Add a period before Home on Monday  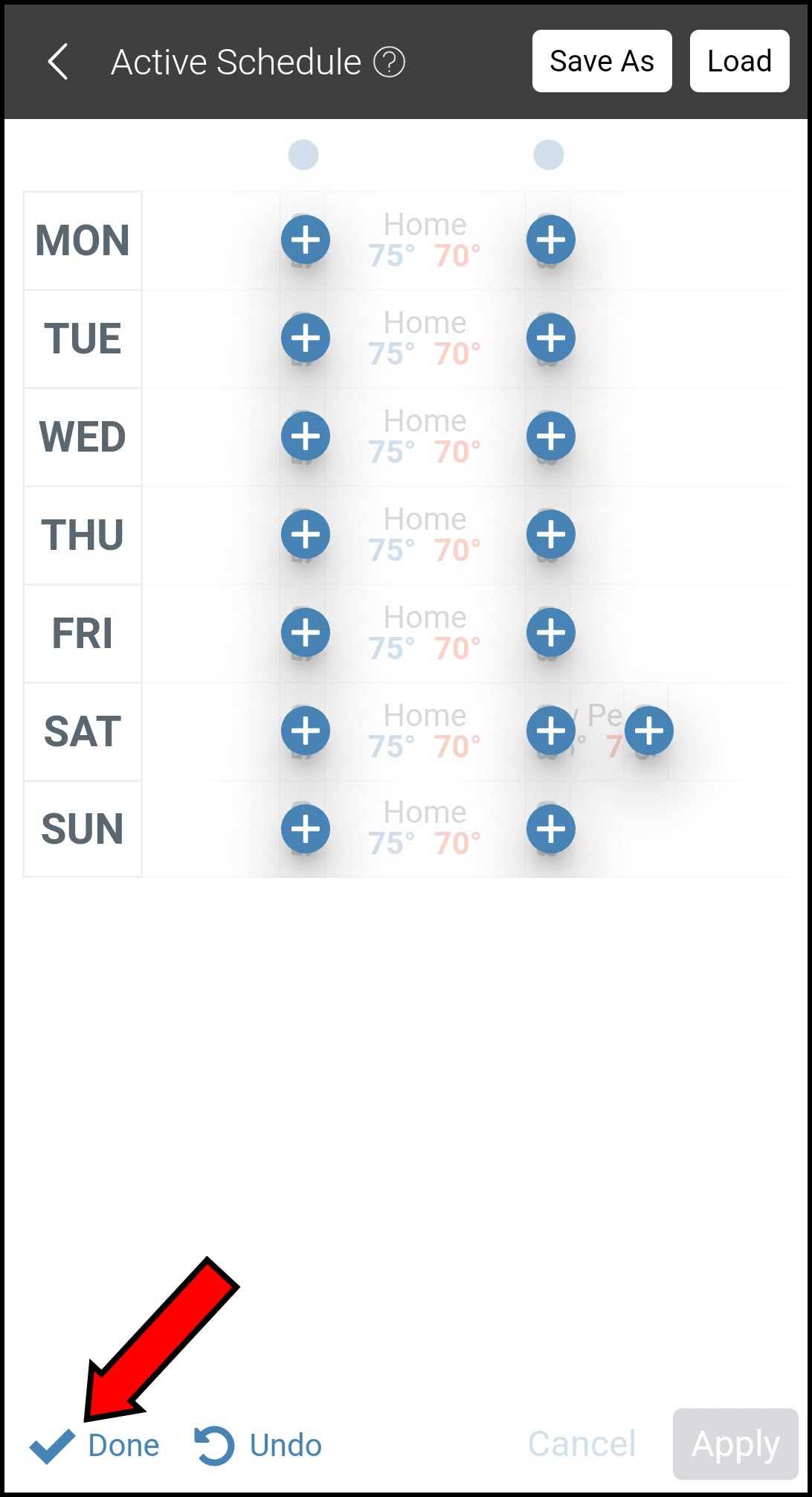point(305,240)
